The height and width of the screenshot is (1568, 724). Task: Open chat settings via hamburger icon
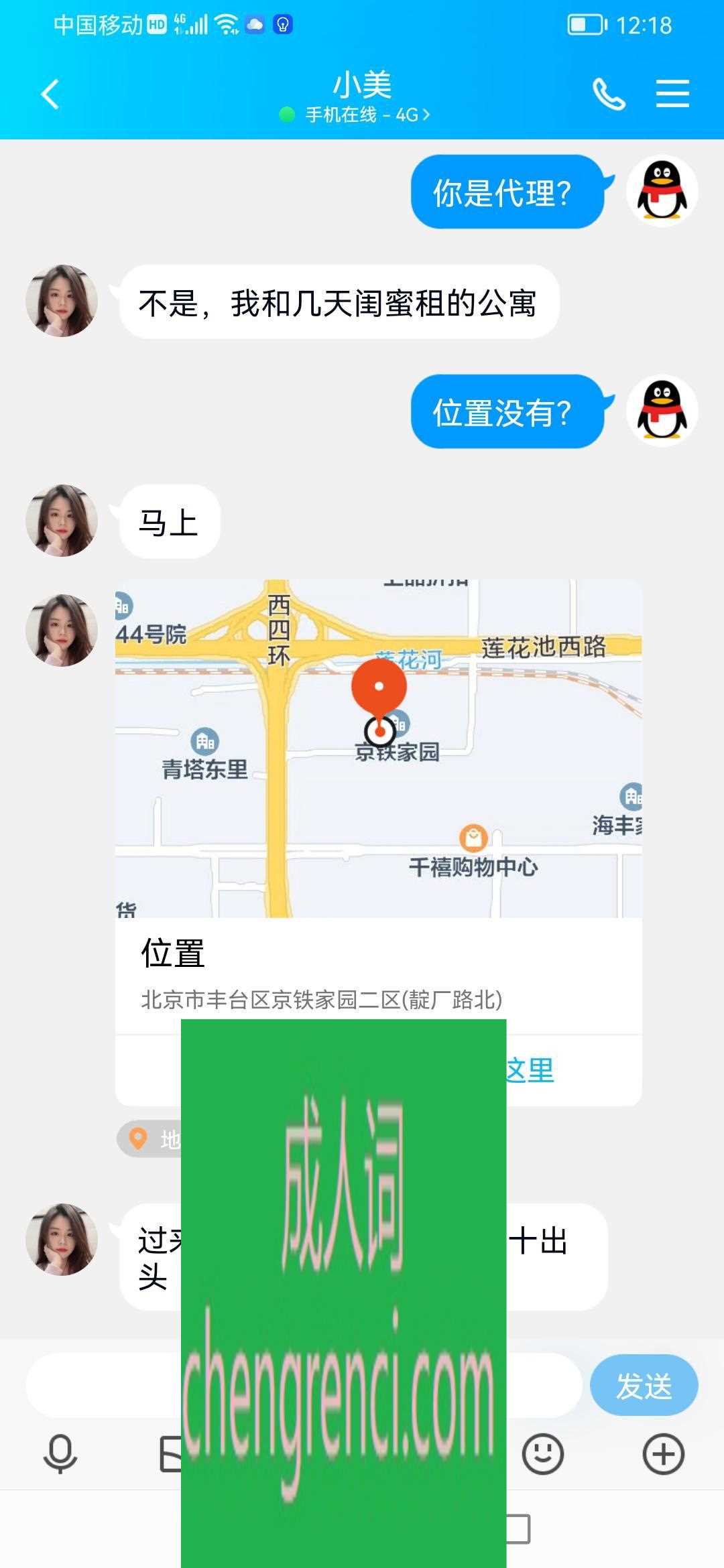click(672, 94)
